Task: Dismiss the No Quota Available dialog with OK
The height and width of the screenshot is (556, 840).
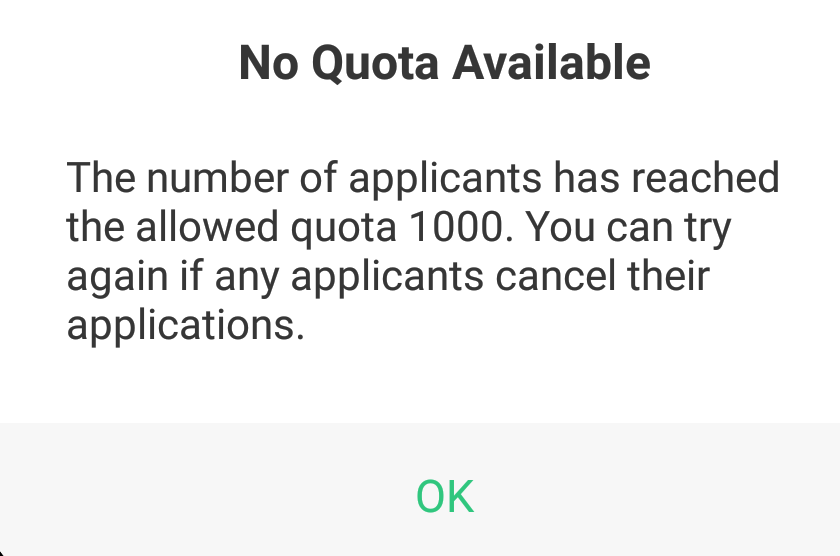Action: click(x=444, y=497)
